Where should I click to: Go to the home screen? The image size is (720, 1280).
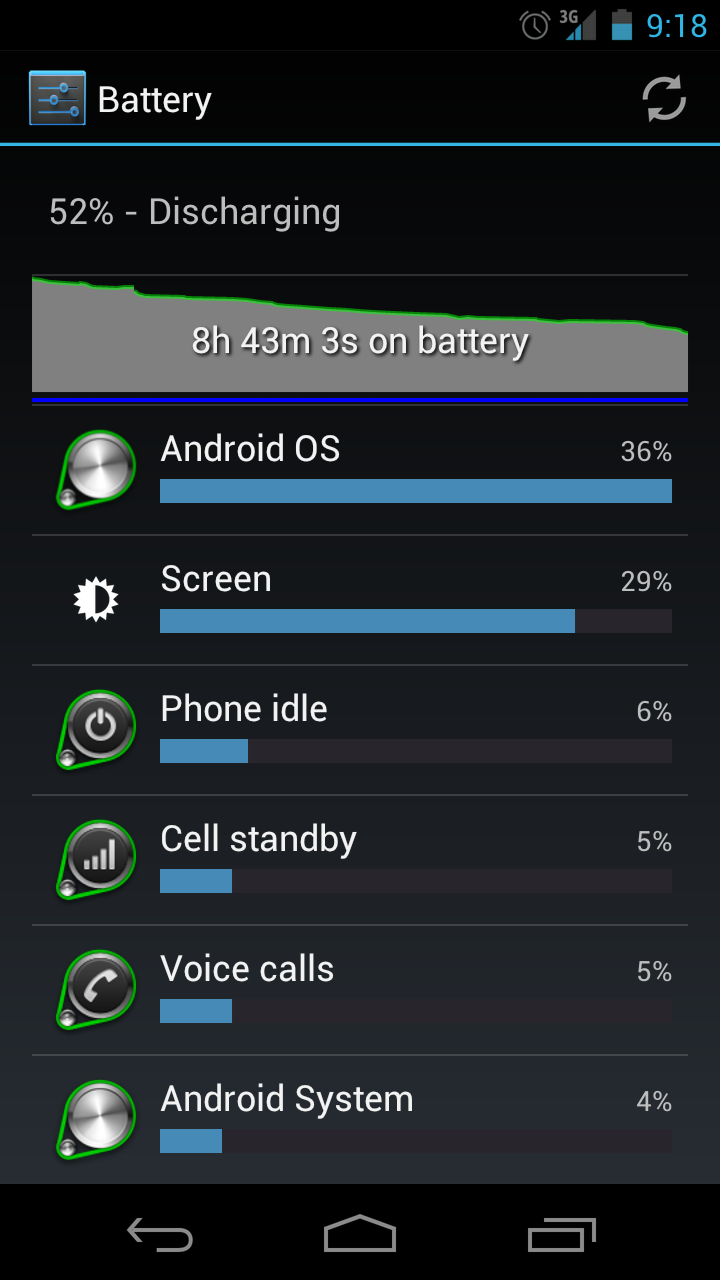click(360, 1235)
